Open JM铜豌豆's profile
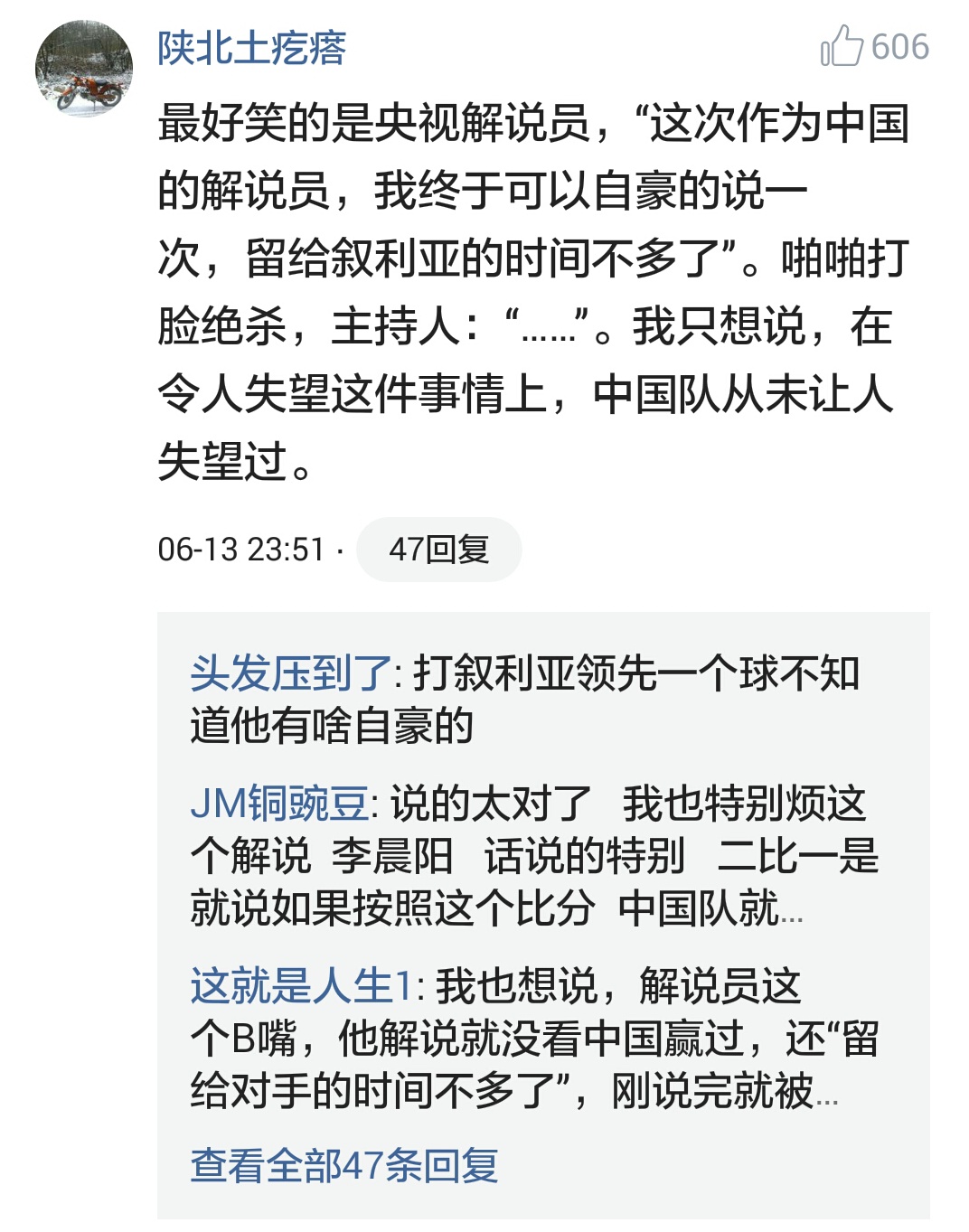The width and height of the screenshot is (969, 1232). point(278,804)
